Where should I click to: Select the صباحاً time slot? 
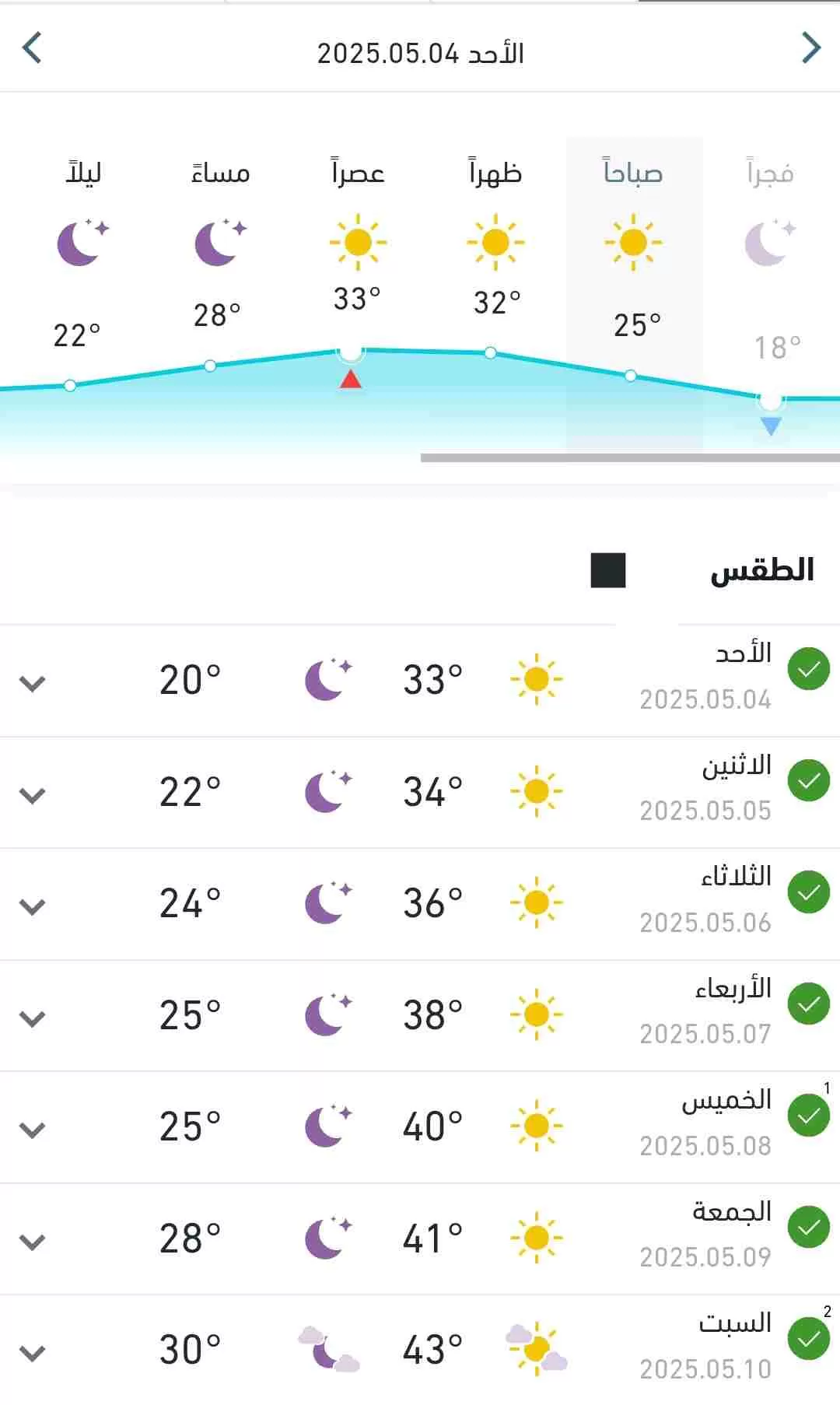(634, 294)
